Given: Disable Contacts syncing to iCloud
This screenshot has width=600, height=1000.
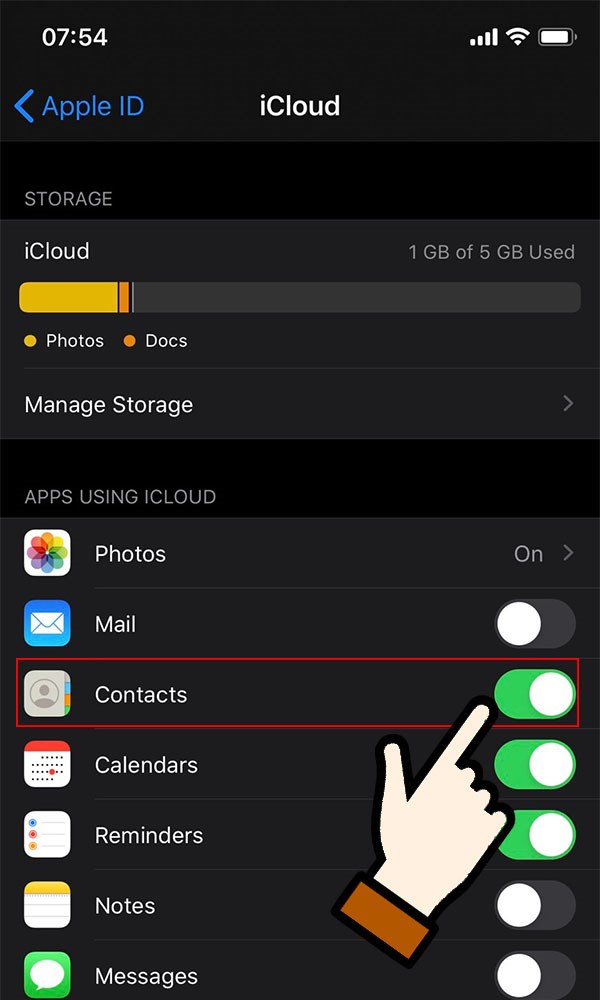Looking at the screenshot, I should click(535, 695).
